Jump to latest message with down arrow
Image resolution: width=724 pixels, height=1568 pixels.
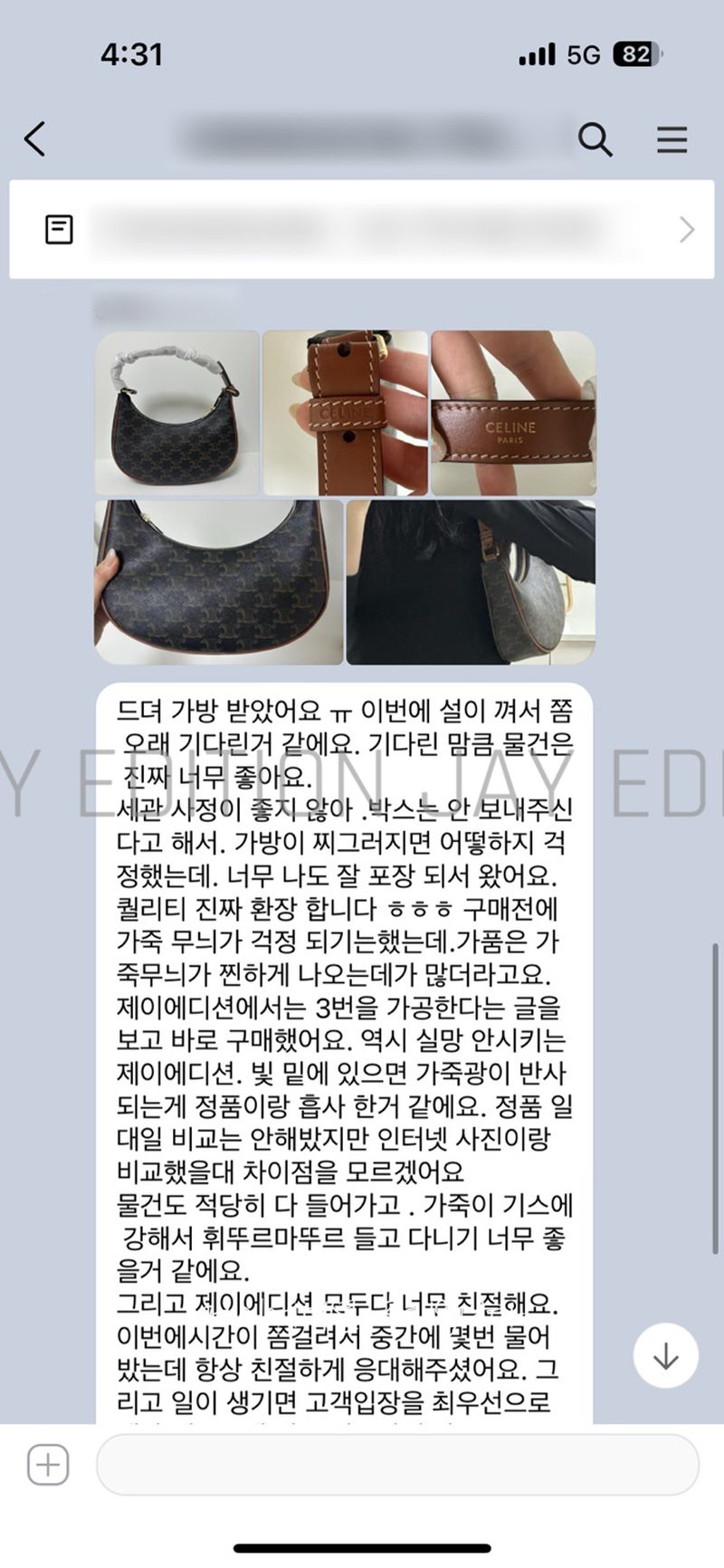coord(665,1355)
